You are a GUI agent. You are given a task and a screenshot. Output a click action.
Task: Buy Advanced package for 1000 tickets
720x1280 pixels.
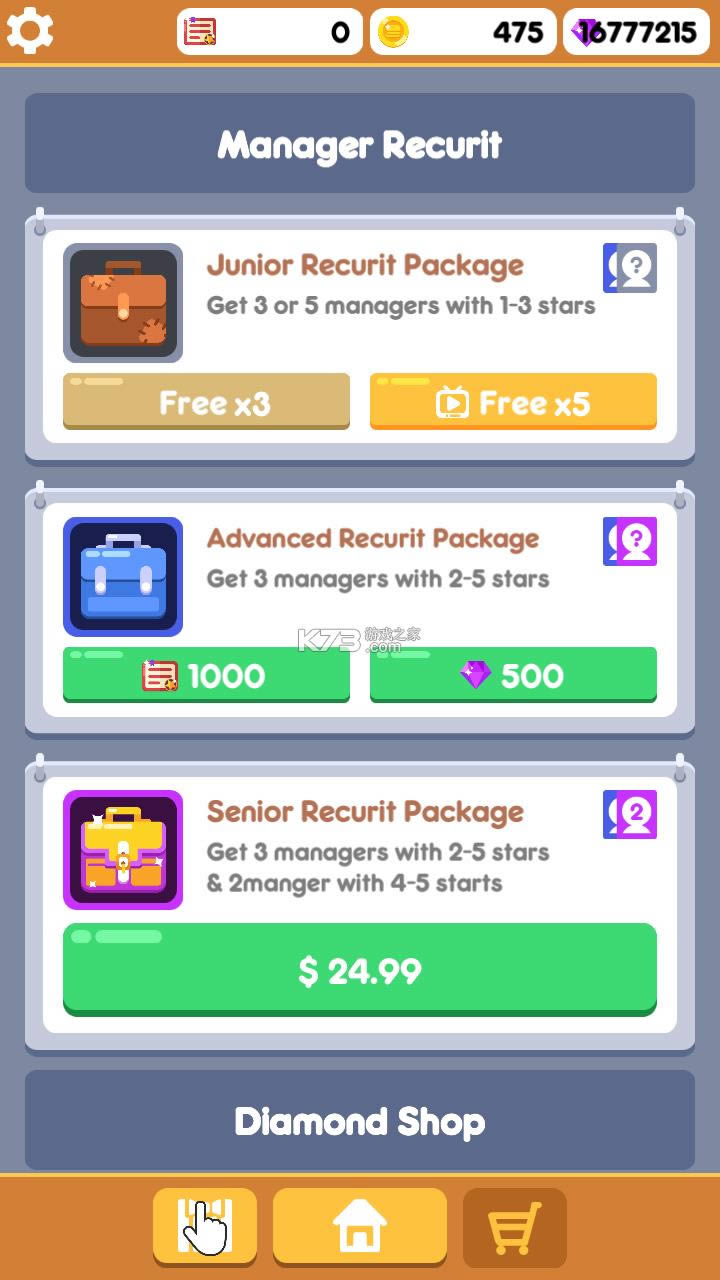206,675
